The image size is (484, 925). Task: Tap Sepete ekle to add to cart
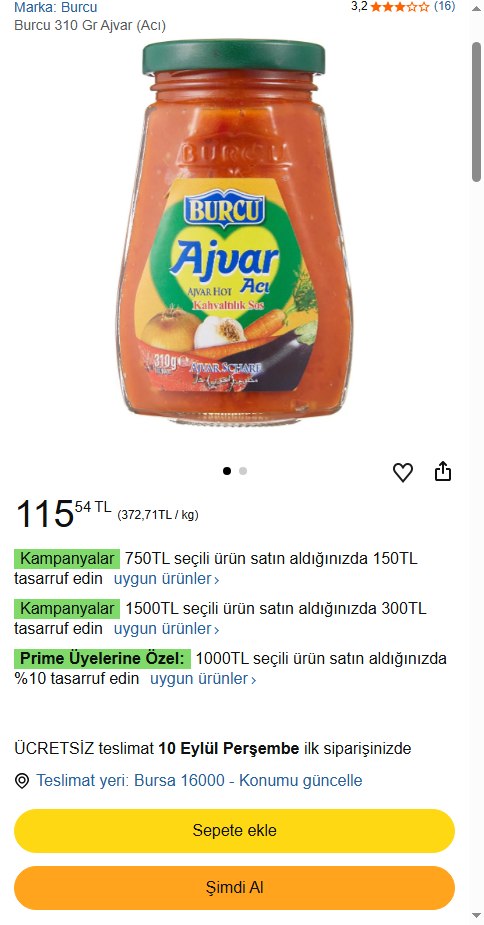point(234,831)
